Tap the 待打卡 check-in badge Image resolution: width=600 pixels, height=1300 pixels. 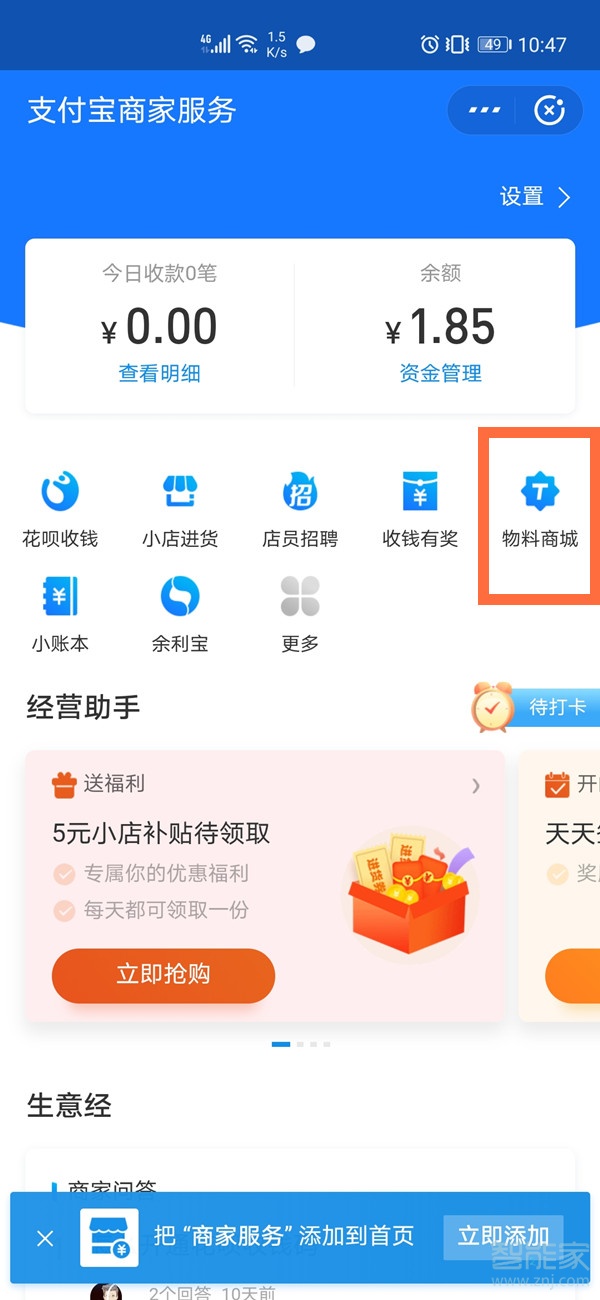click(x=538, y=707)
